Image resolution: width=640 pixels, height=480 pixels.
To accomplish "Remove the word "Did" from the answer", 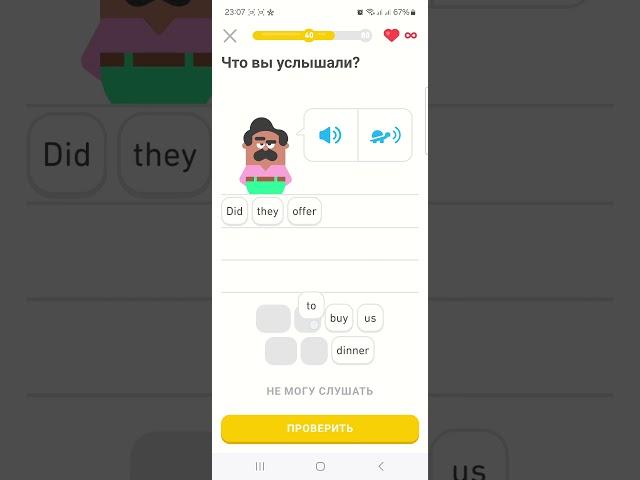I will point(235,211).
